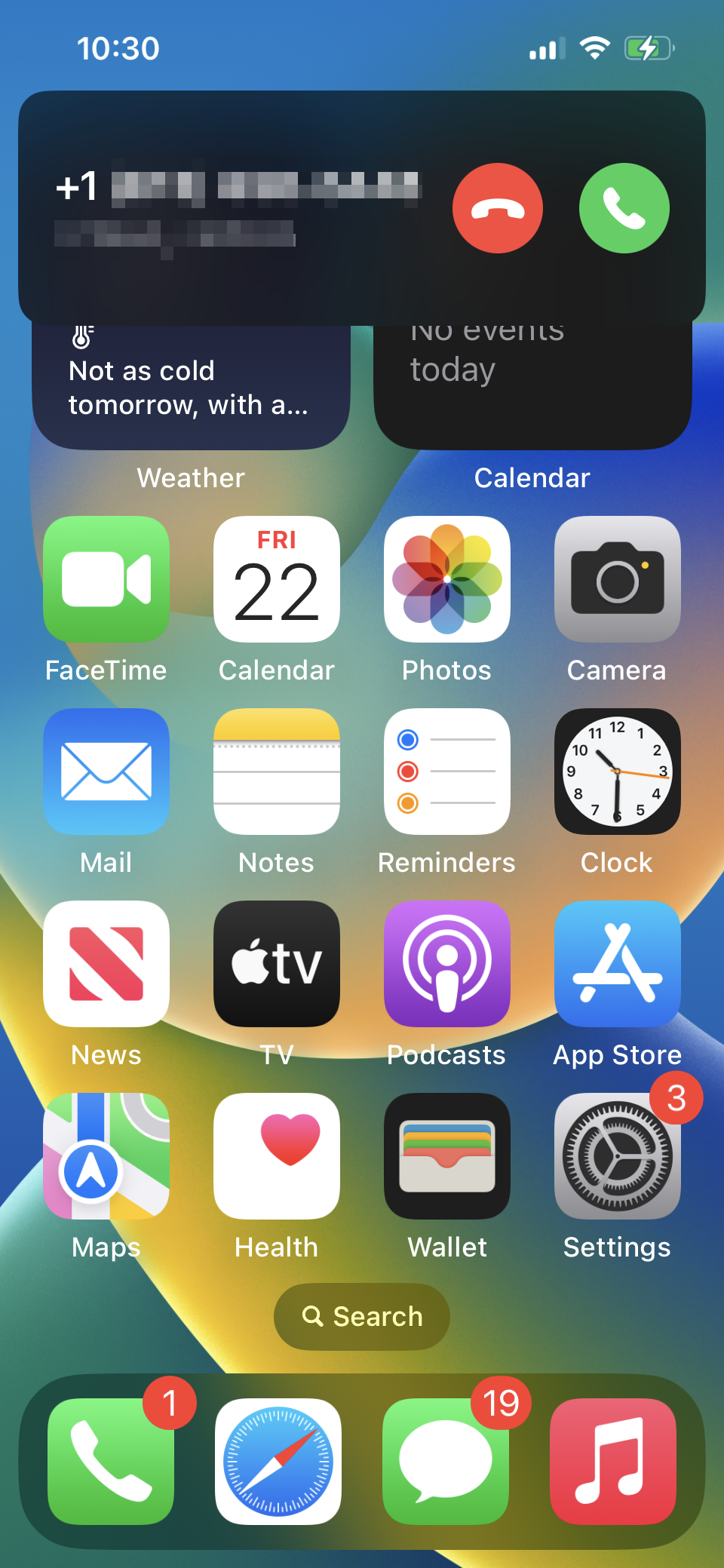Viewport: 724px width, 1568px height.
Task: Open the Camera app
Action: pyautogui.click(x=617, y=579)
